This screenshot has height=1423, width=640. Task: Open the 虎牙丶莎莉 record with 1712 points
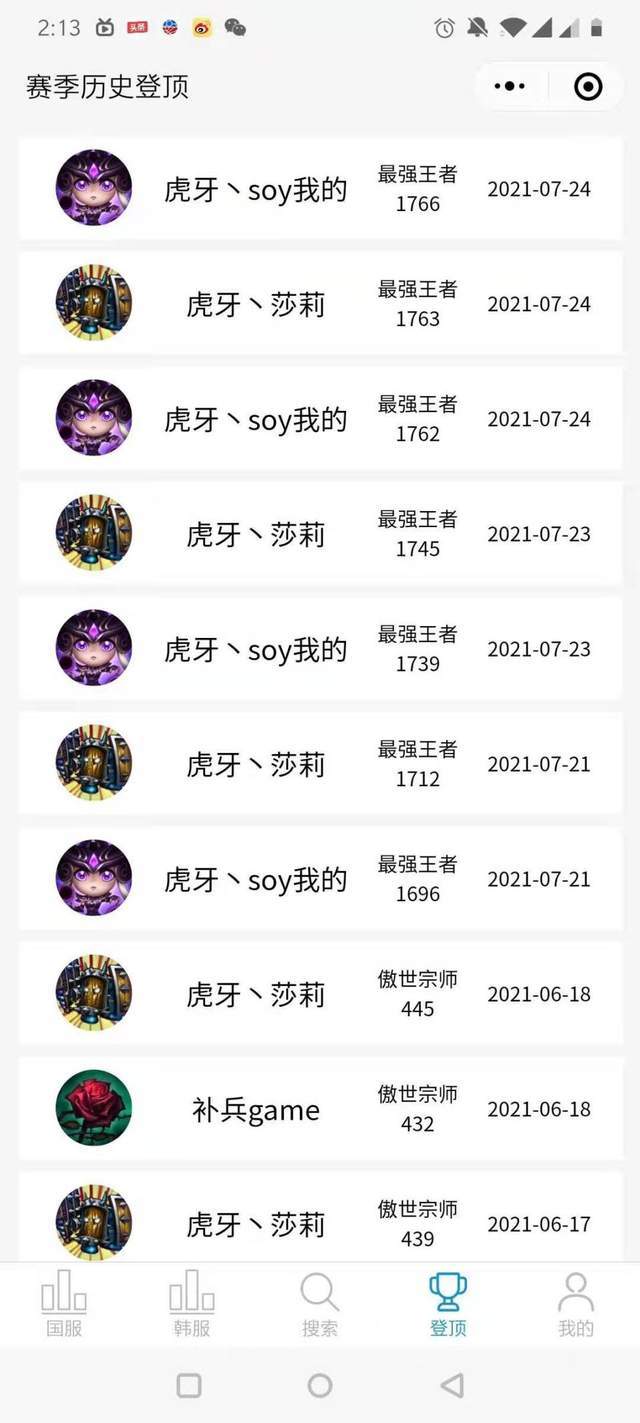point(320,764)
